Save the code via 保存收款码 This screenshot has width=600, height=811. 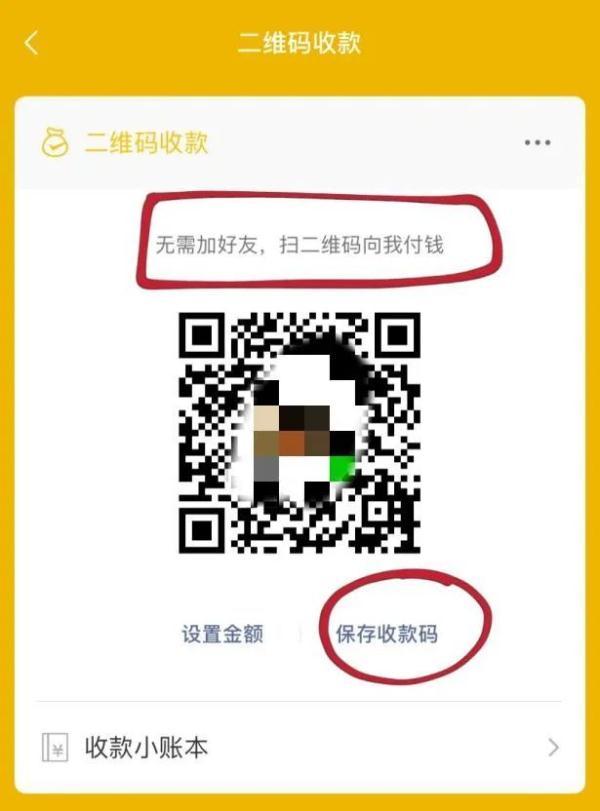pos(387,634)
